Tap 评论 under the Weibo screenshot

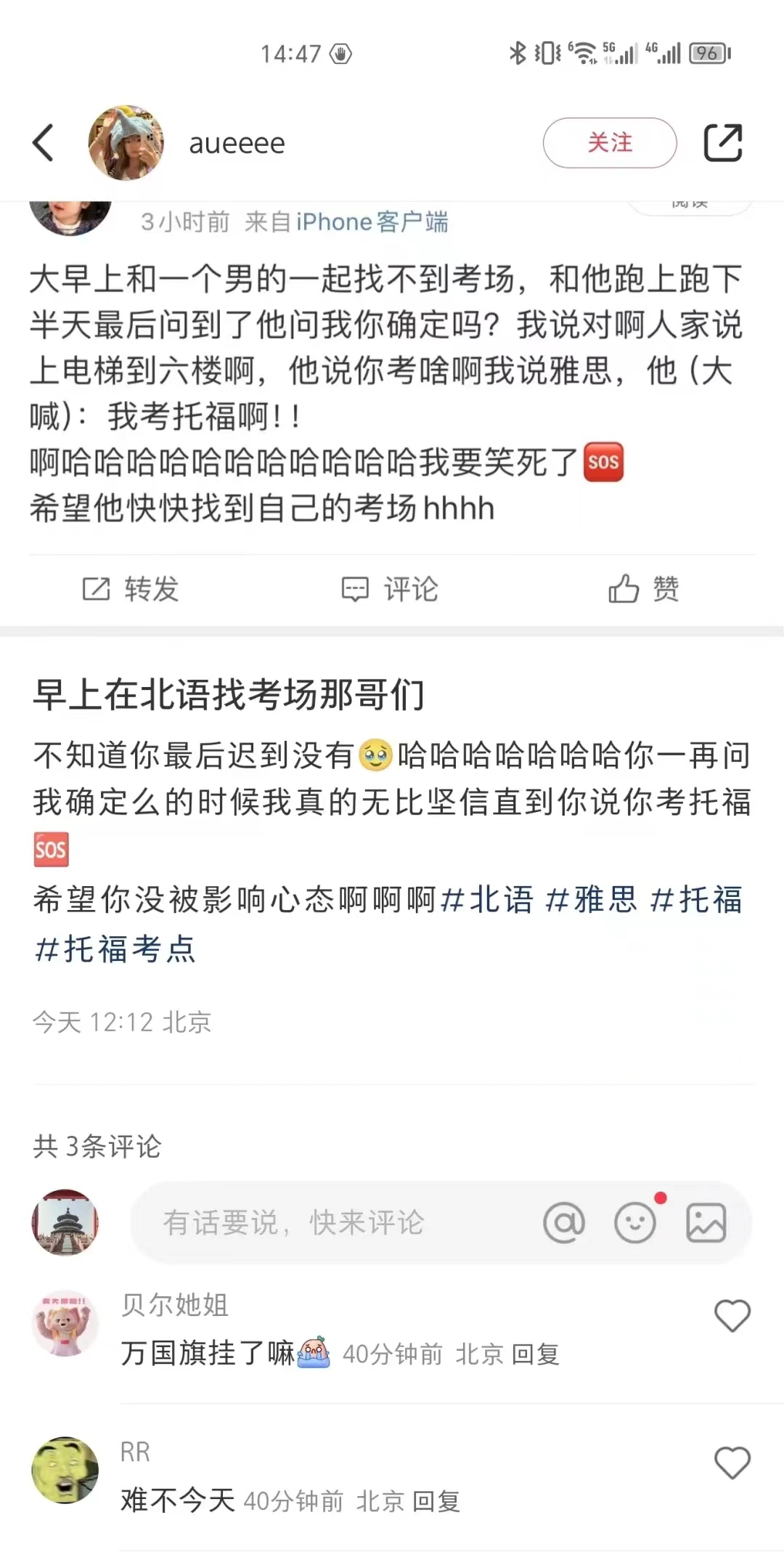click(391, 589)
